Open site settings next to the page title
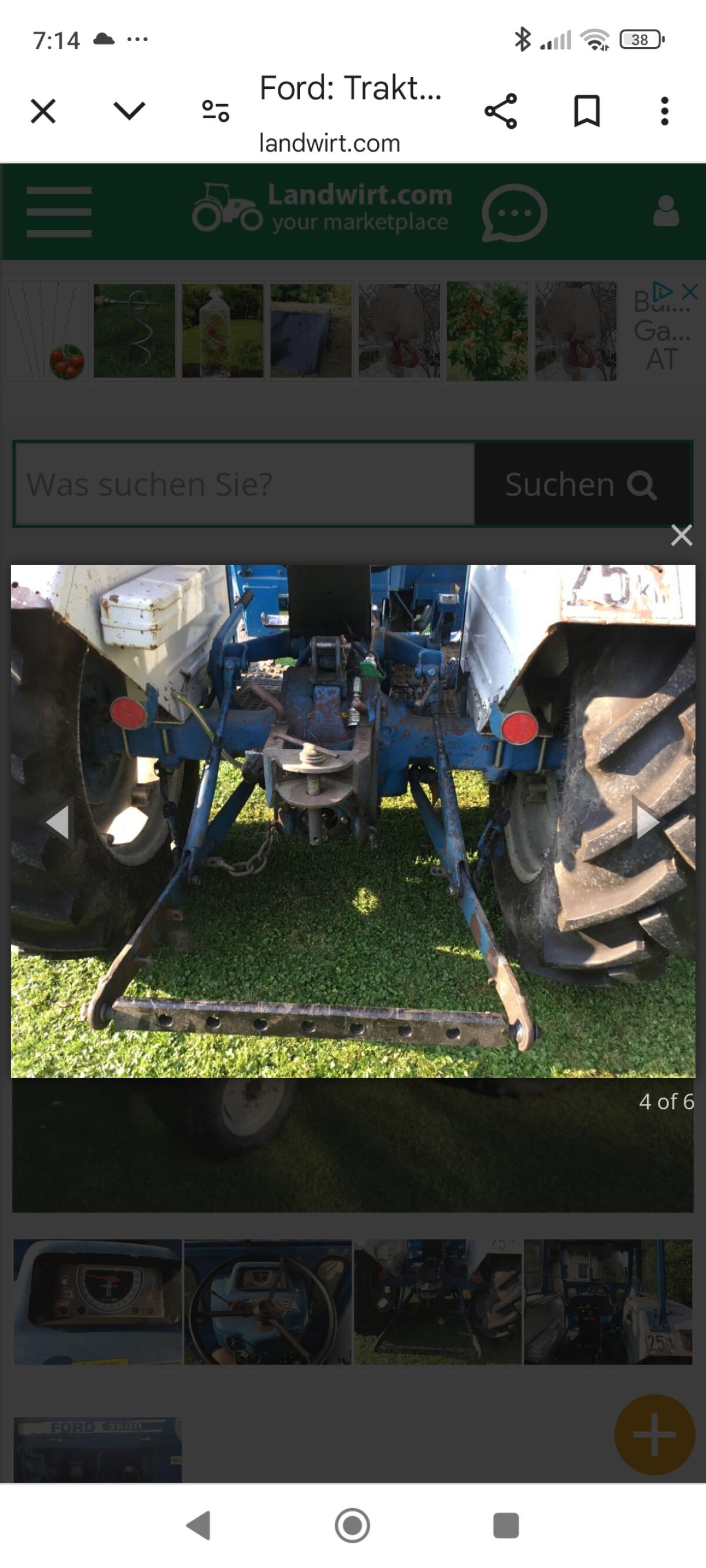The height and width of the screenshot is (1568, 706). coord(216,111)
